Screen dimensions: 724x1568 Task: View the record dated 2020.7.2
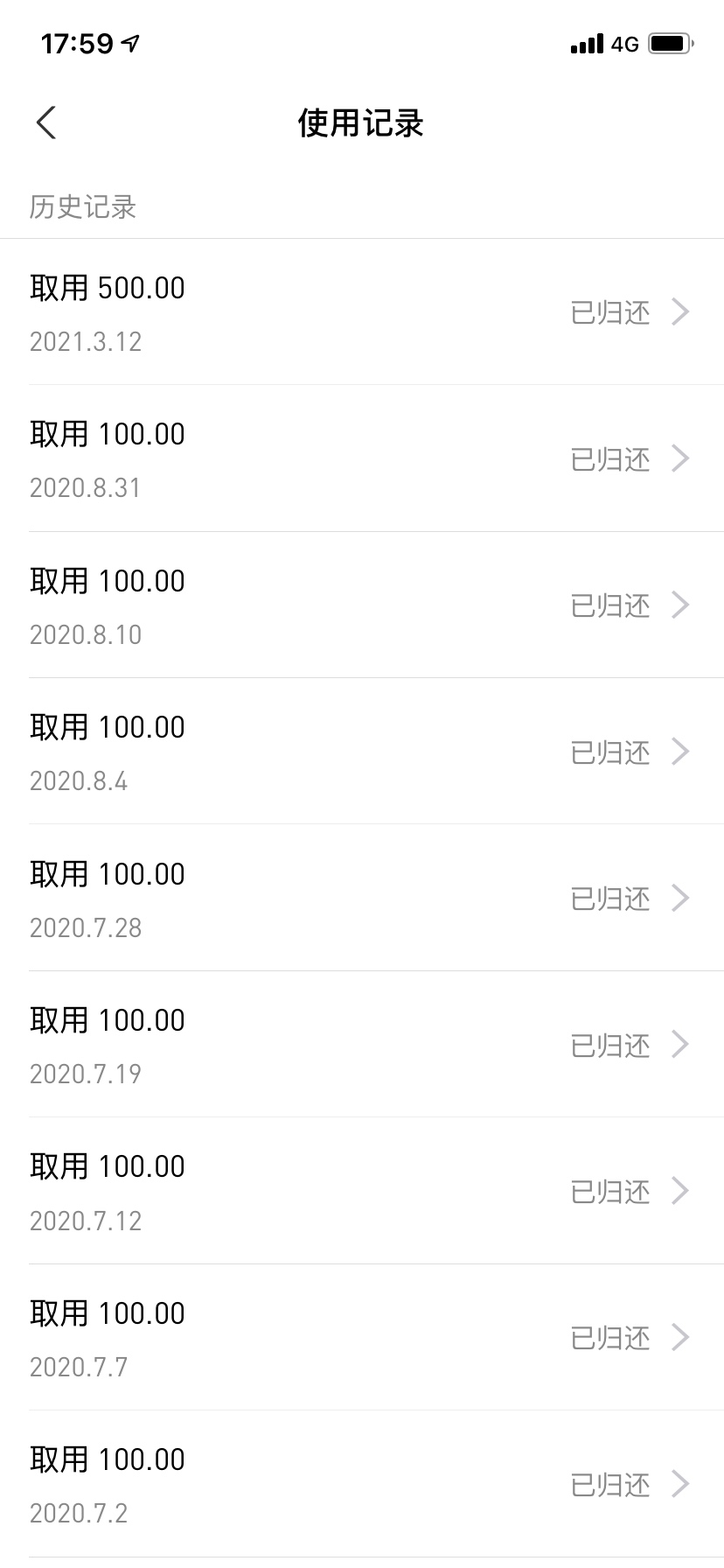click(362, 1484)
